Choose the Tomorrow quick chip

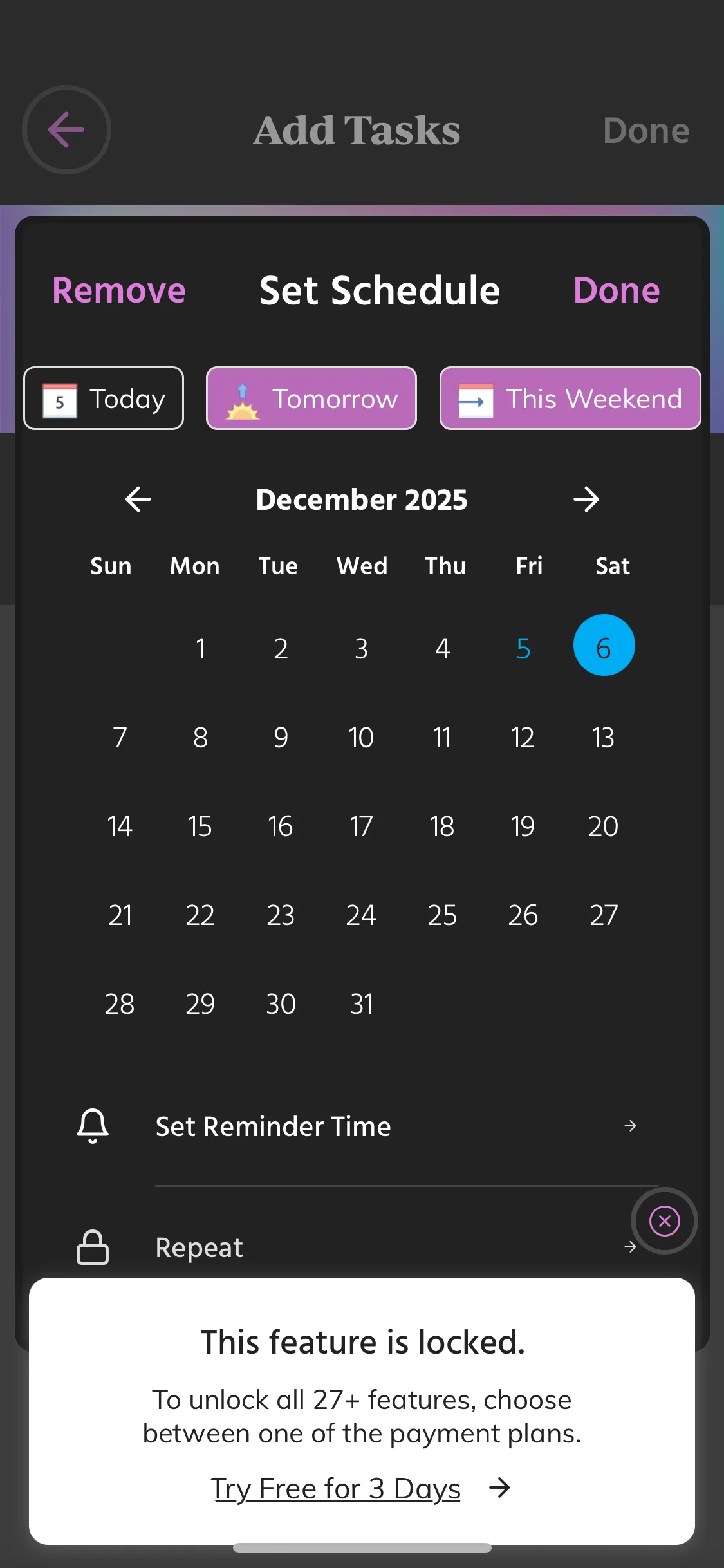[x=311, y=398]
